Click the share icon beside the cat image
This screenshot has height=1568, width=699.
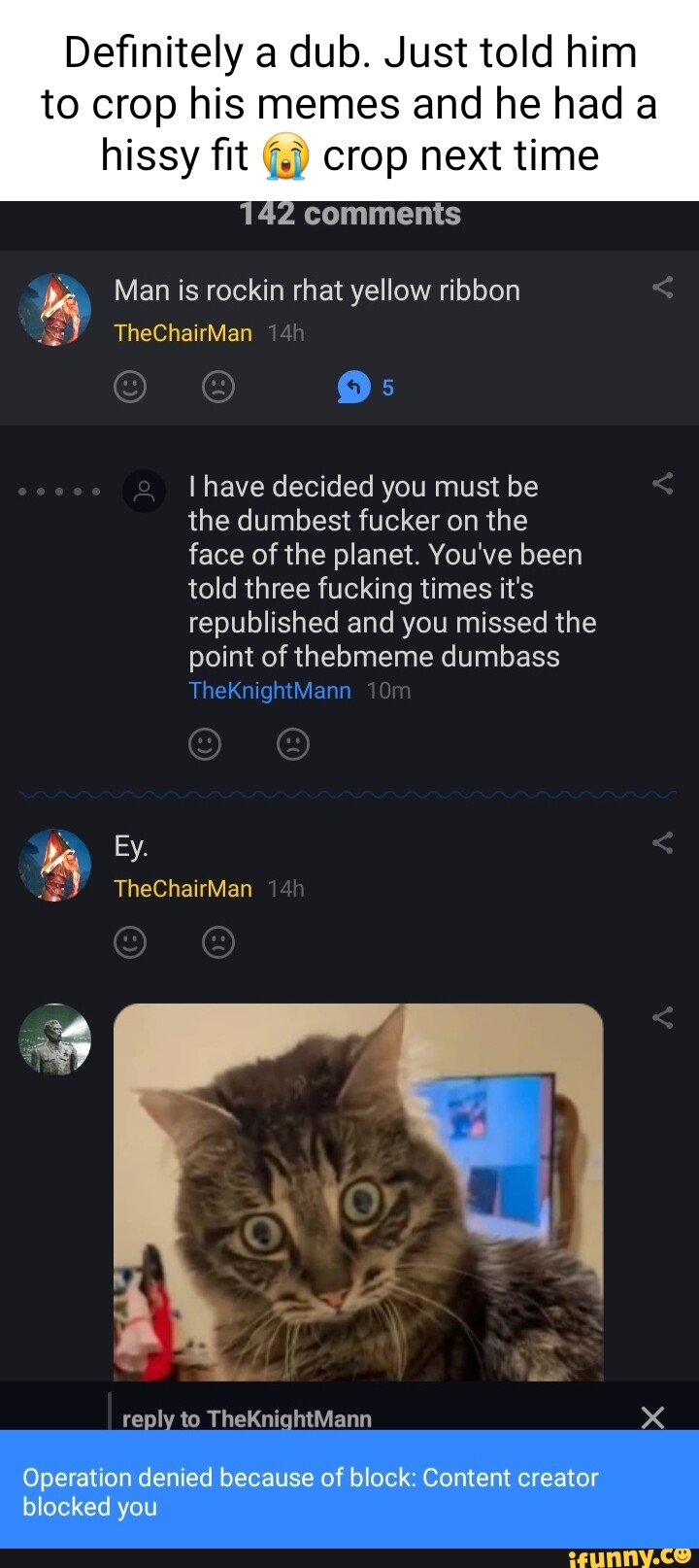pyautogui.click(x=663, y=1017)
